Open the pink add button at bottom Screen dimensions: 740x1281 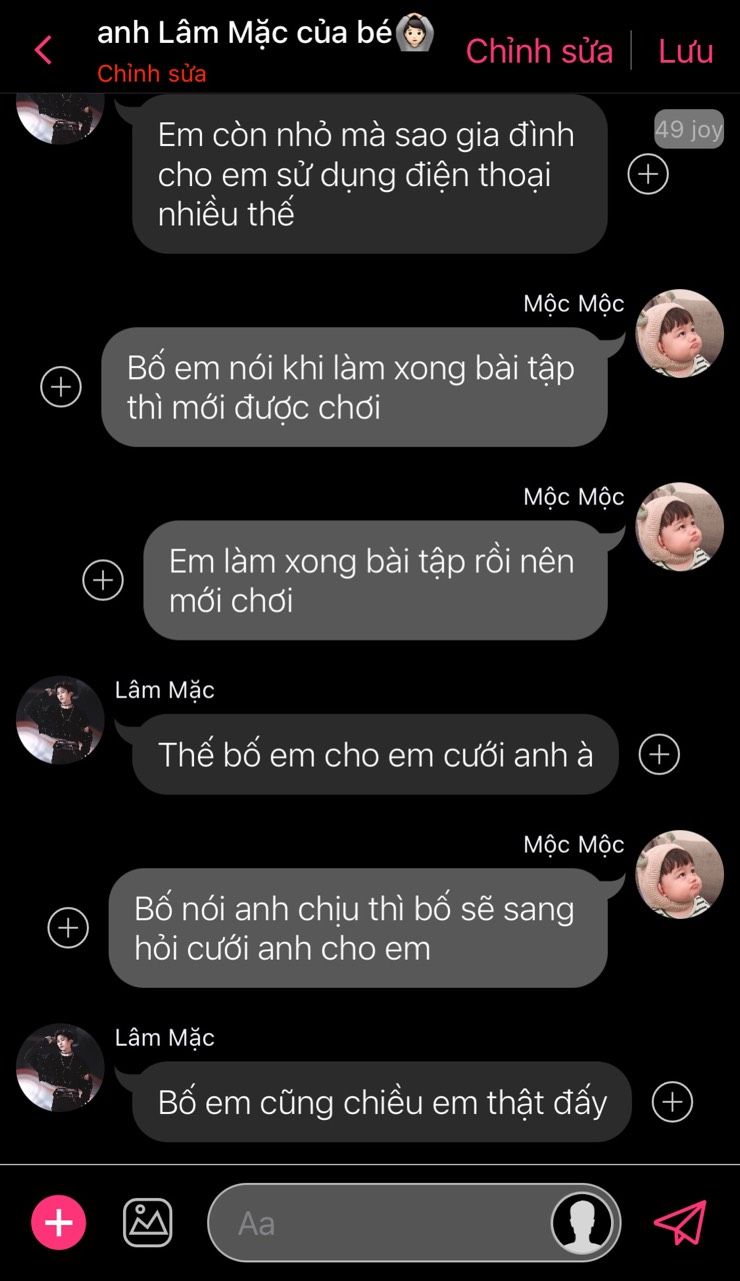coord(59,1223)
